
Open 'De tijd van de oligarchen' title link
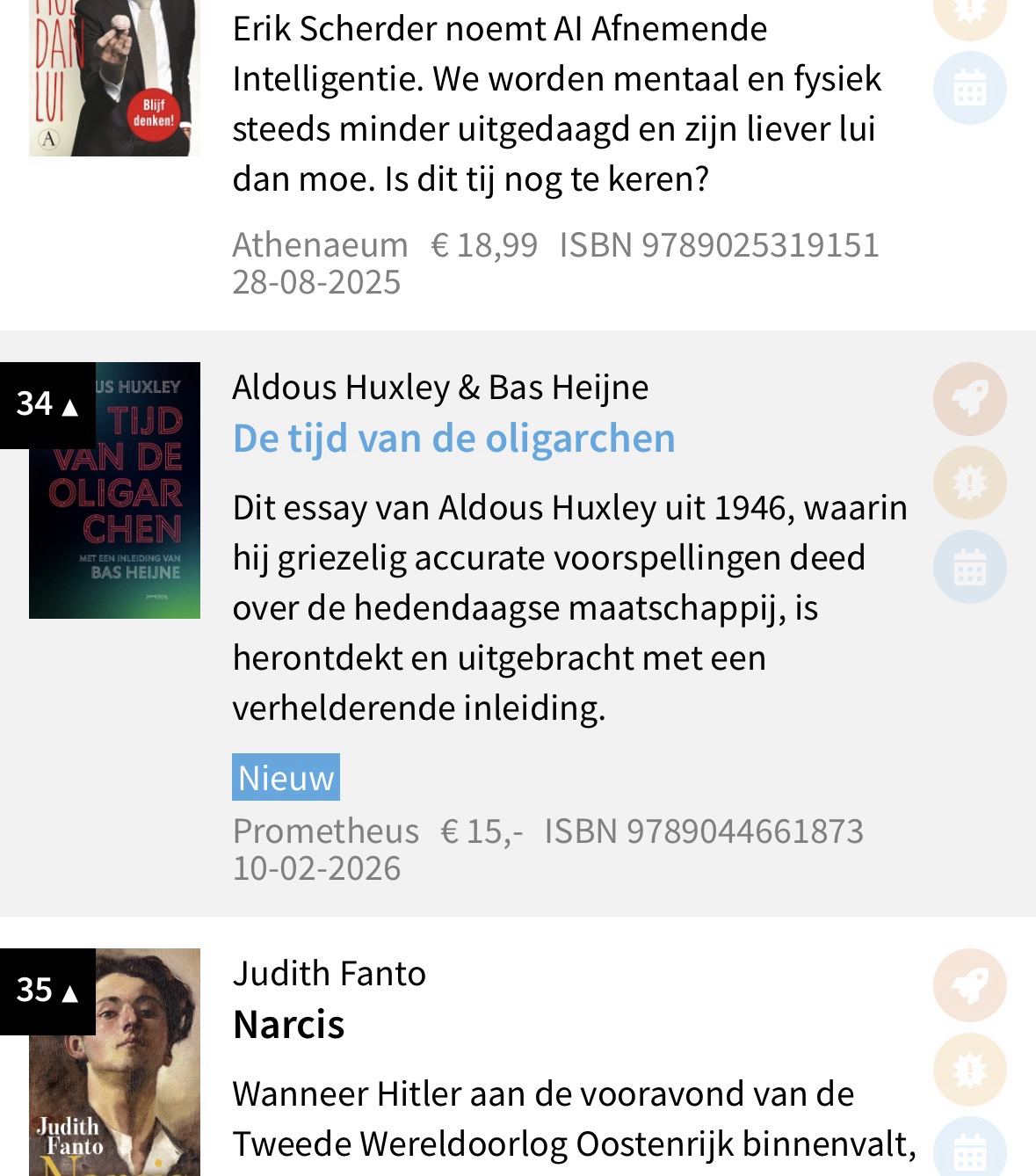point(453,439)
